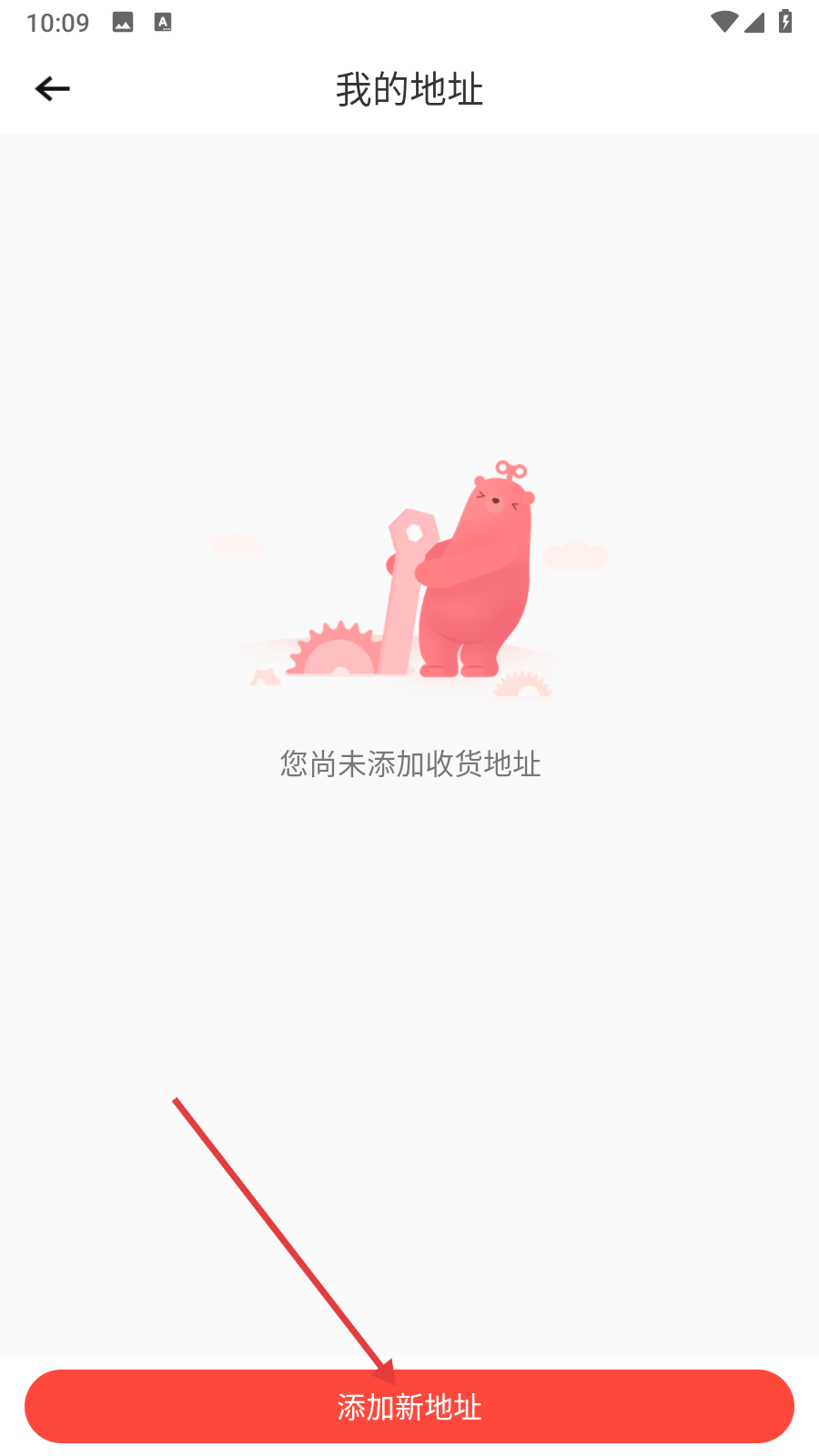
Task: Tap the 添加新地址 button
Action: click(x=409, y=1406)
